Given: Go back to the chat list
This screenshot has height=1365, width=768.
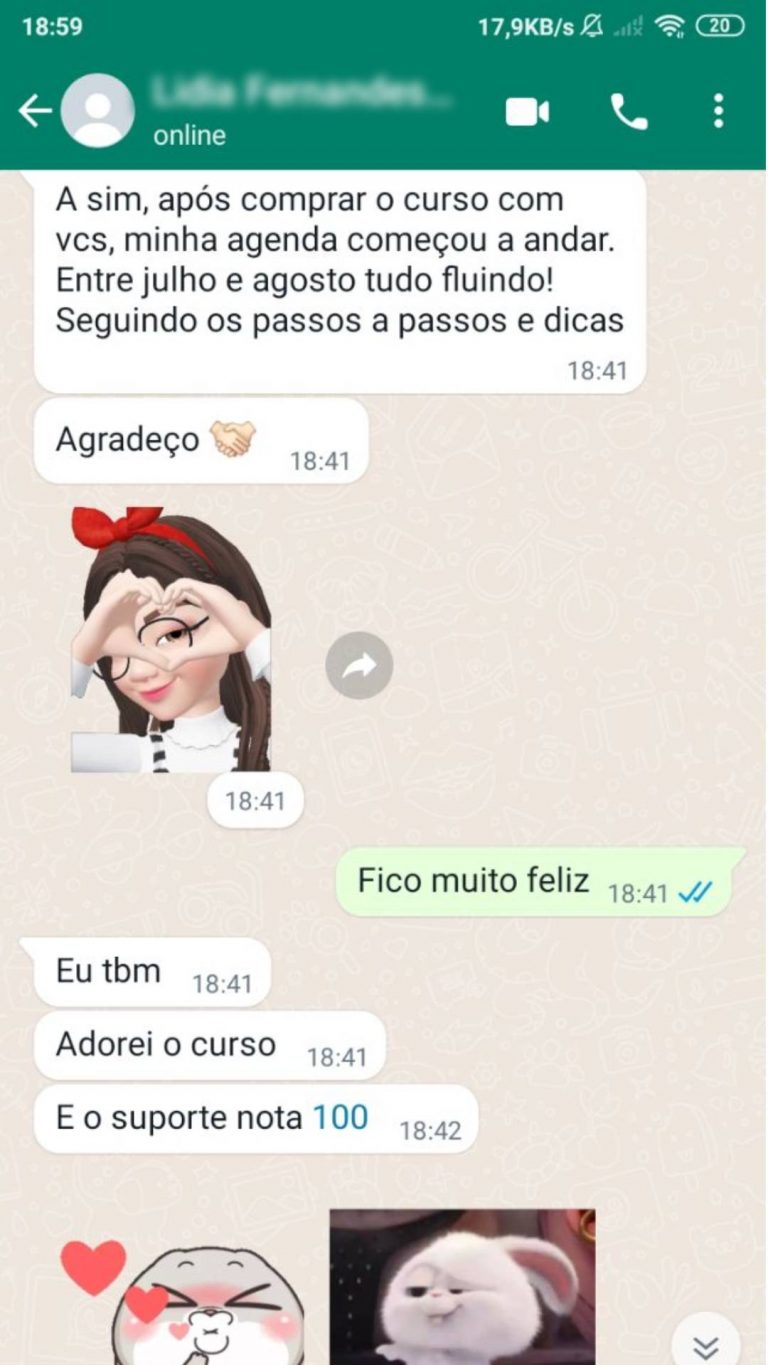Looking at the screenshot, I should 34,111.
